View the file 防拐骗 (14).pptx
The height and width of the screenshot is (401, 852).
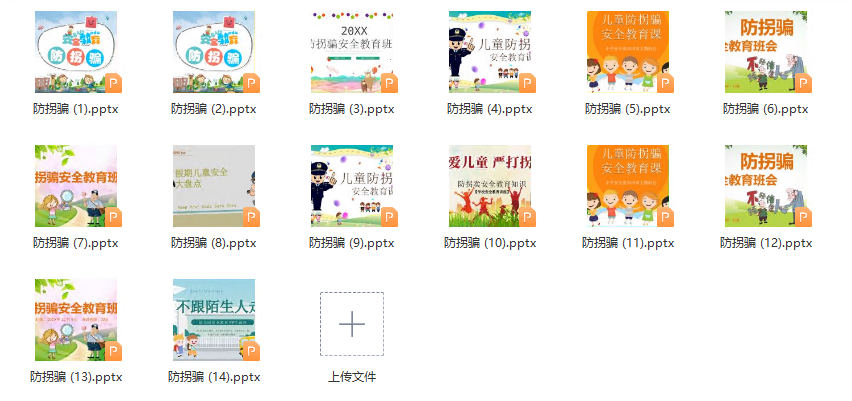coord(214,320)
